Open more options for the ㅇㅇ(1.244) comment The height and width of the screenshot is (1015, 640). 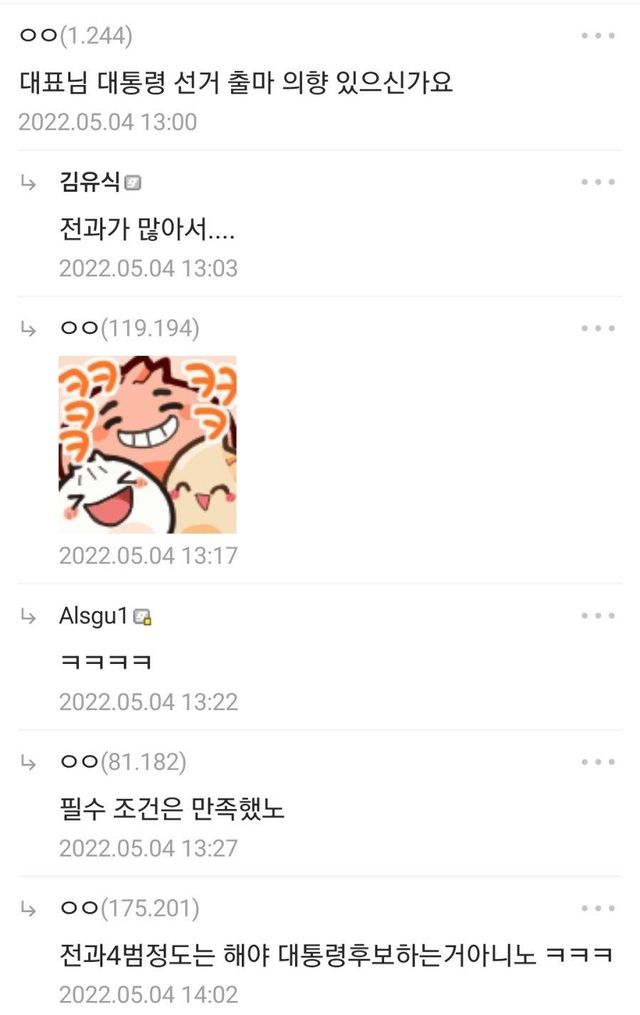point(598,36)
